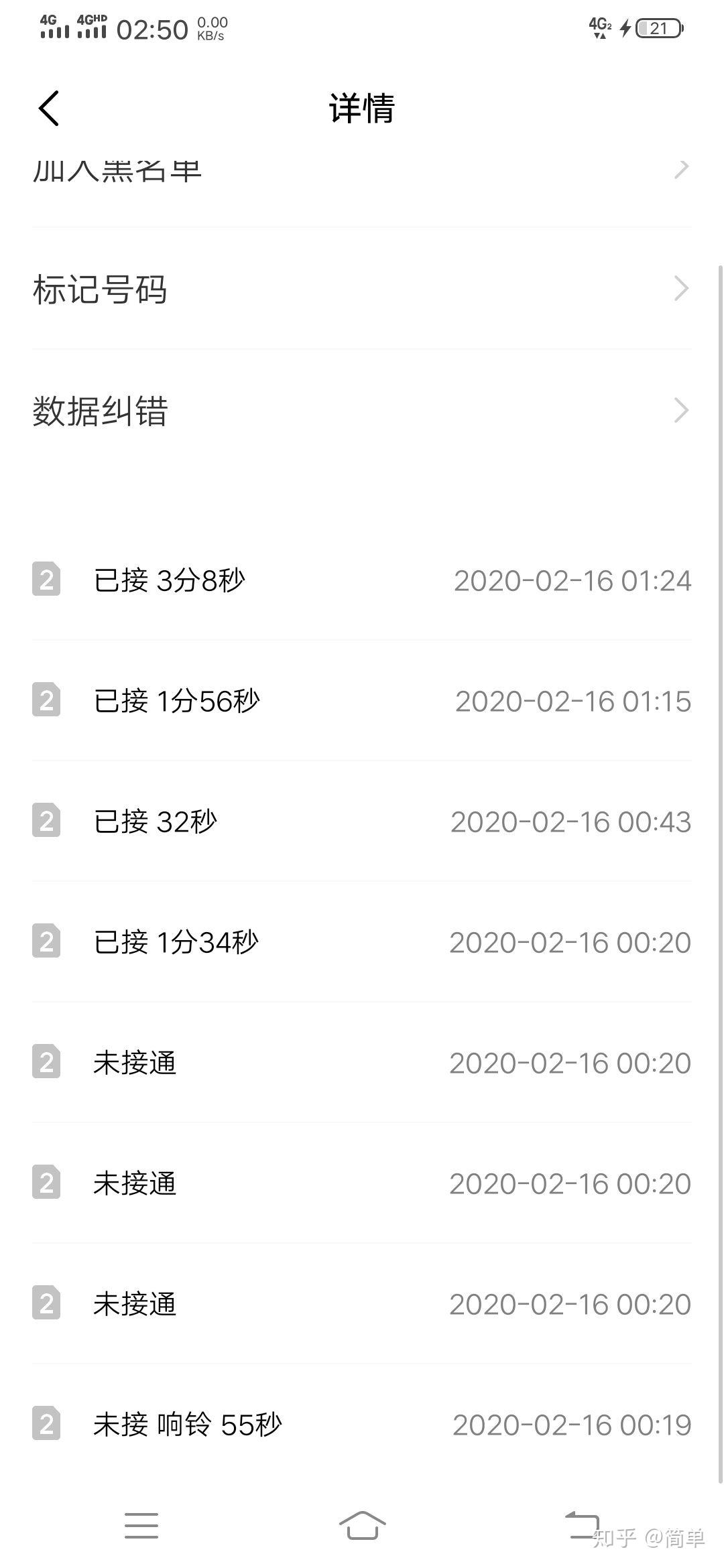724x1568 pixels.
Task: Open the 数据纠错 row
Action: pos(362,411)
